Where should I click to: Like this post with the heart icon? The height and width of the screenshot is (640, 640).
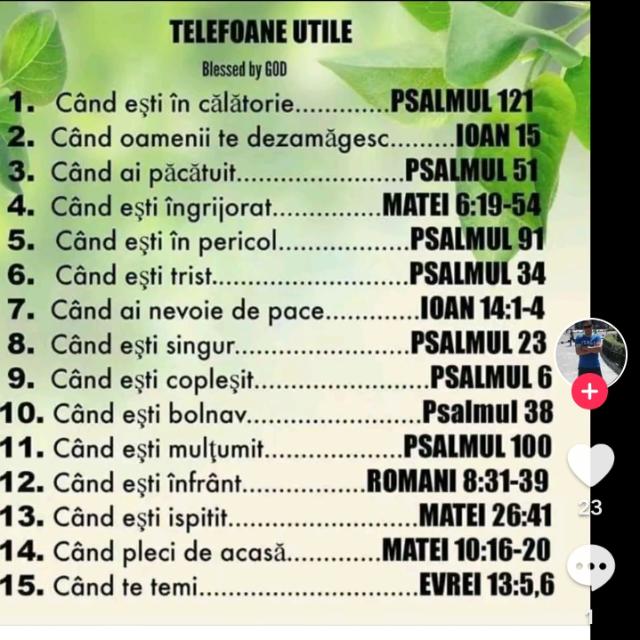tap(591, 465)
